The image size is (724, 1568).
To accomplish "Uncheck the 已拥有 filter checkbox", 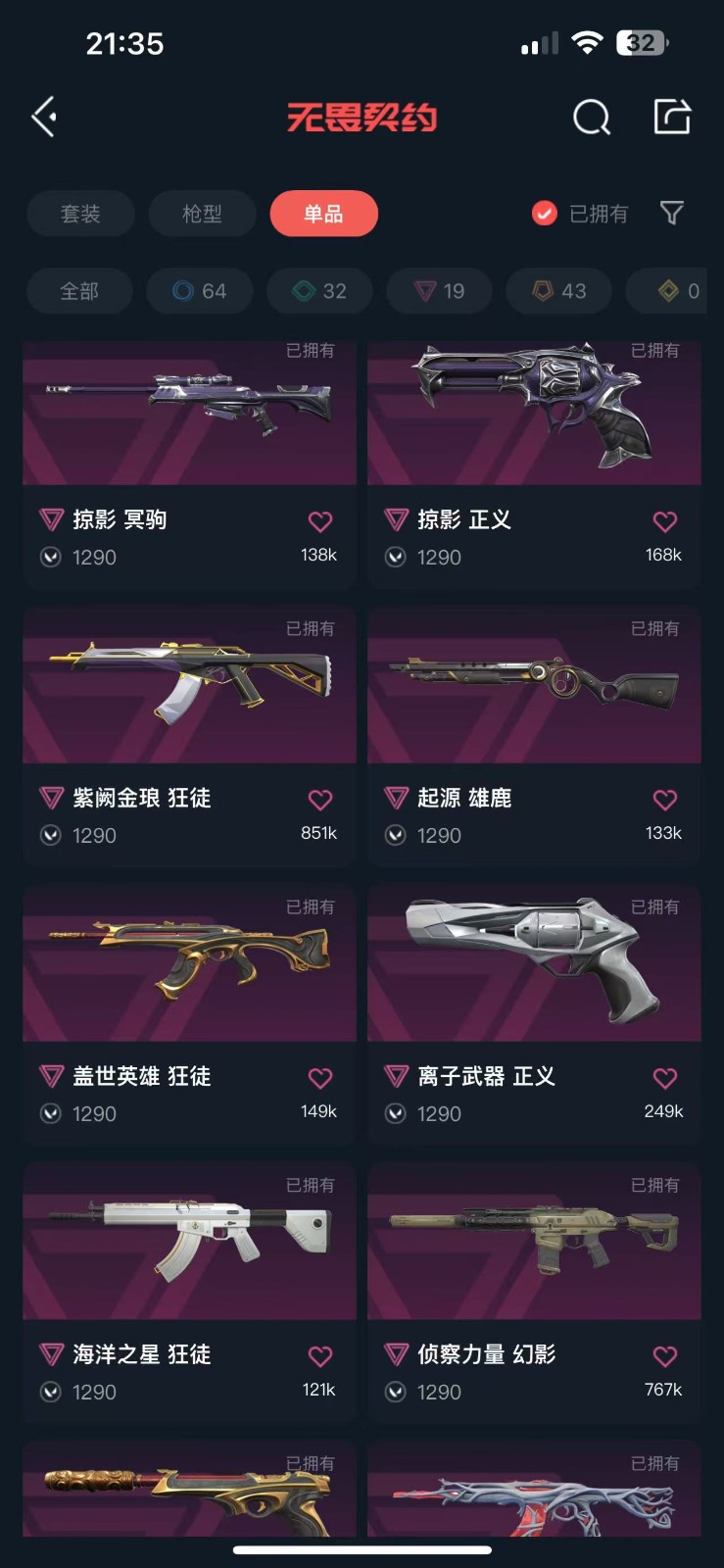I will [545, 214].
